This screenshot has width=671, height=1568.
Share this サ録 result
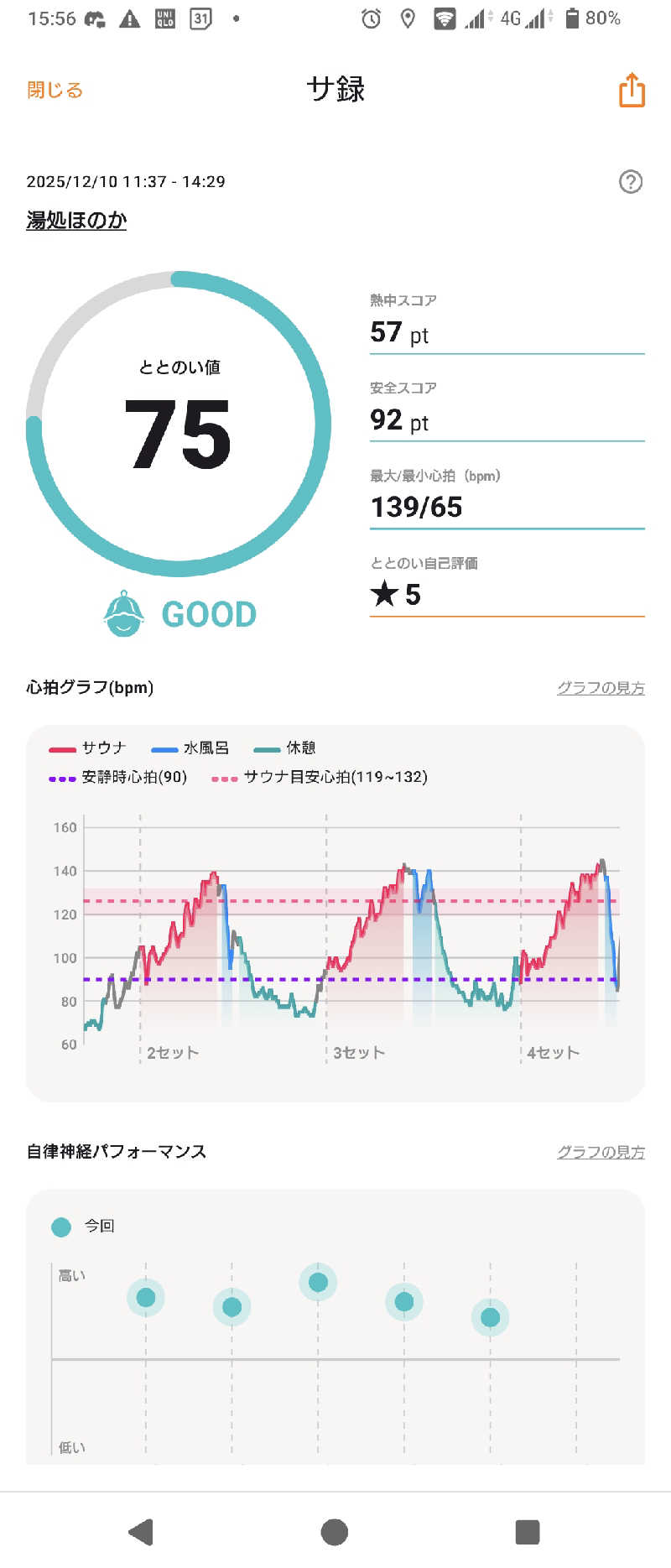pyautogui.click(x=632, y=90)
